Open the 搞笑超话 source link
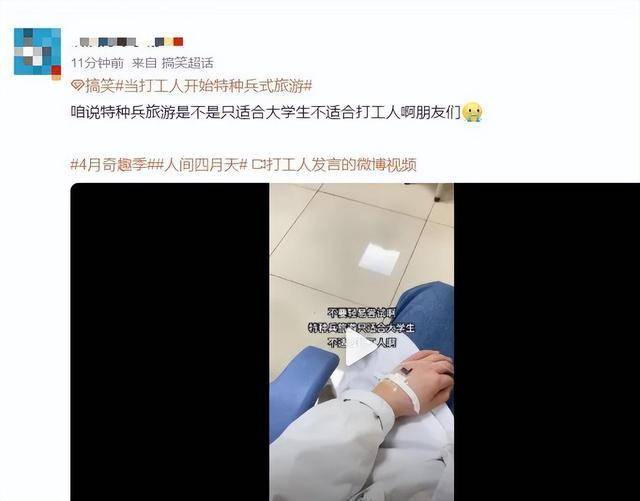The width and height of the screenshot is (640, 501). pyautogui.click(x=188, y=62)
